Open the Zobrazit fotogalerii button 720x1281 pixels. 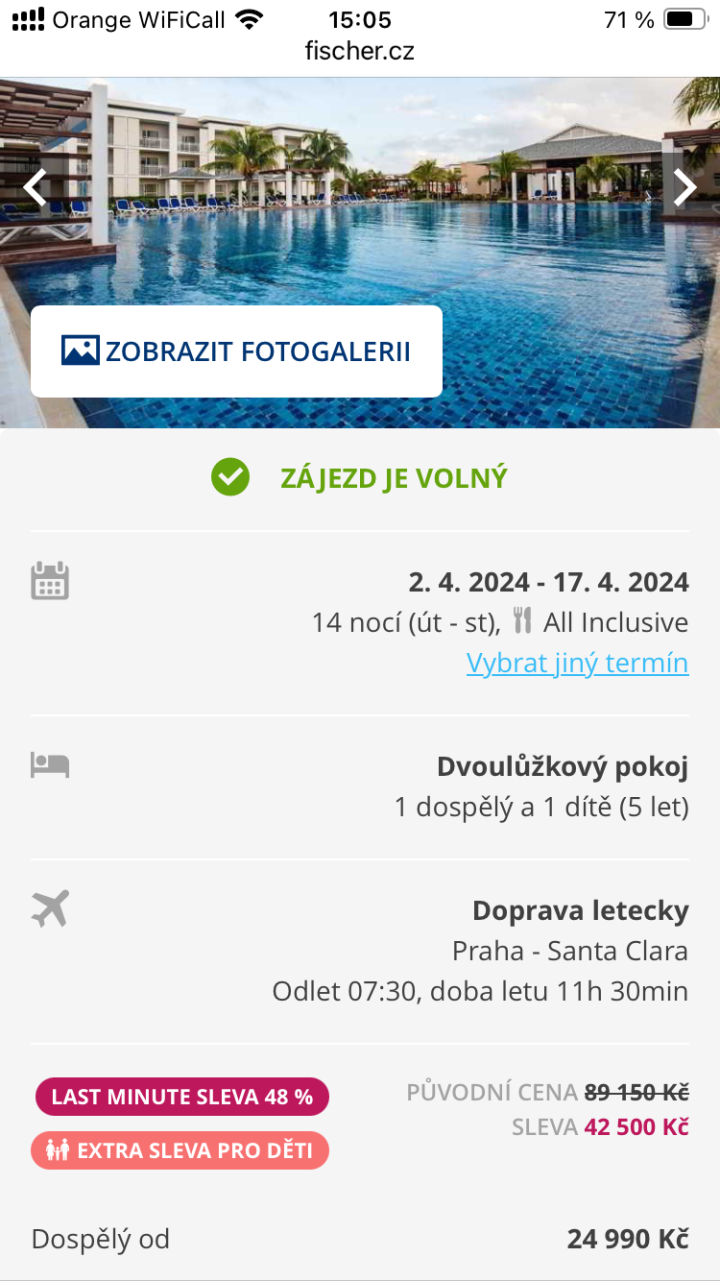236,351
